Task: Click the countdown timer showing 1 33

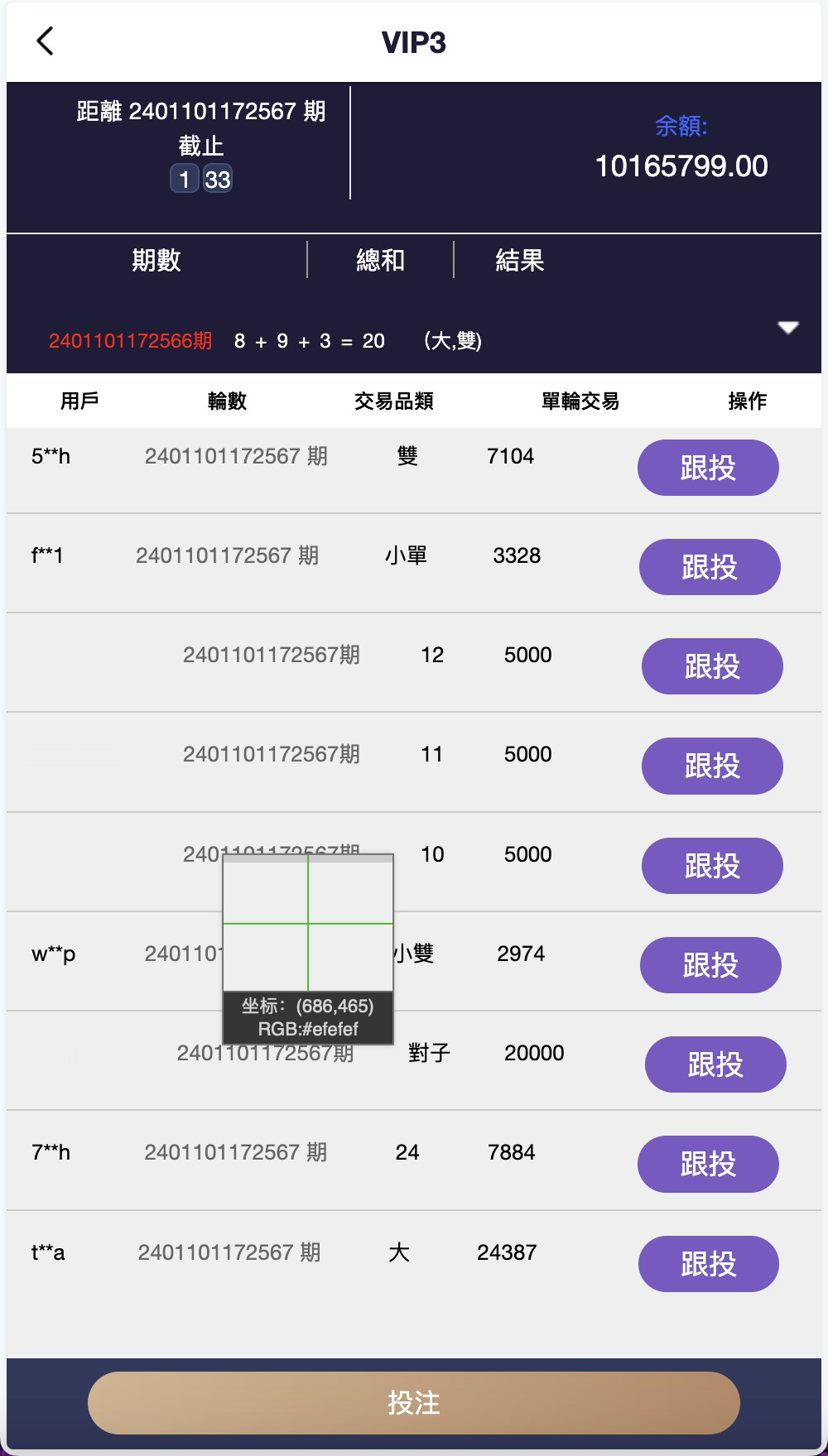Action: click(202, 179)
